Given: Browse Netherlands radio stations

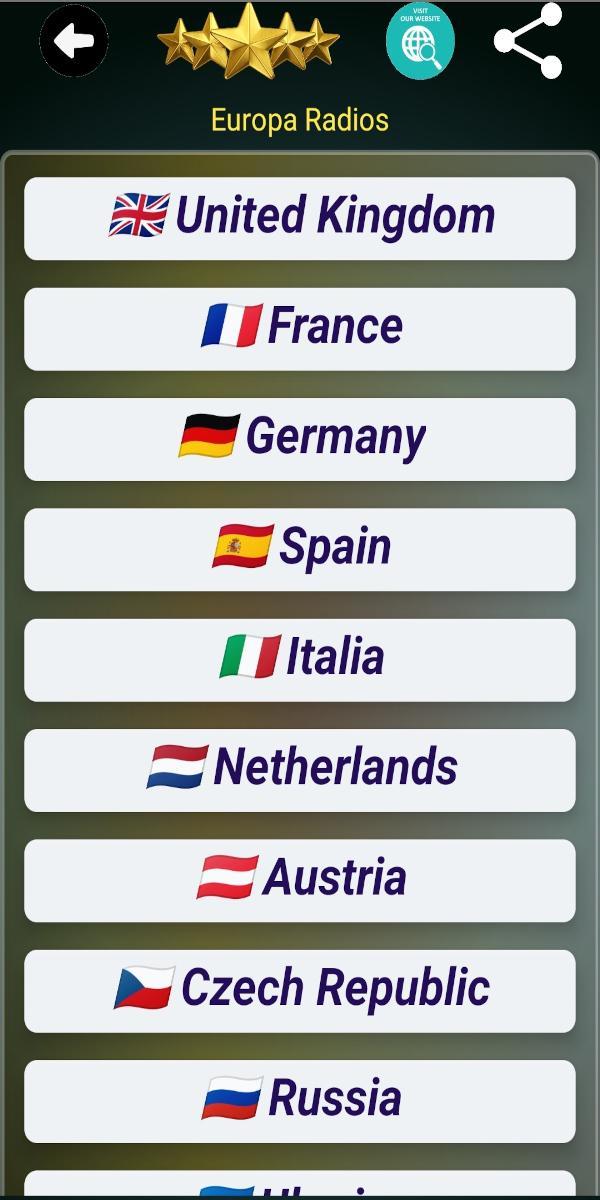Looking at the screenshot, I should tap(300, 769).
